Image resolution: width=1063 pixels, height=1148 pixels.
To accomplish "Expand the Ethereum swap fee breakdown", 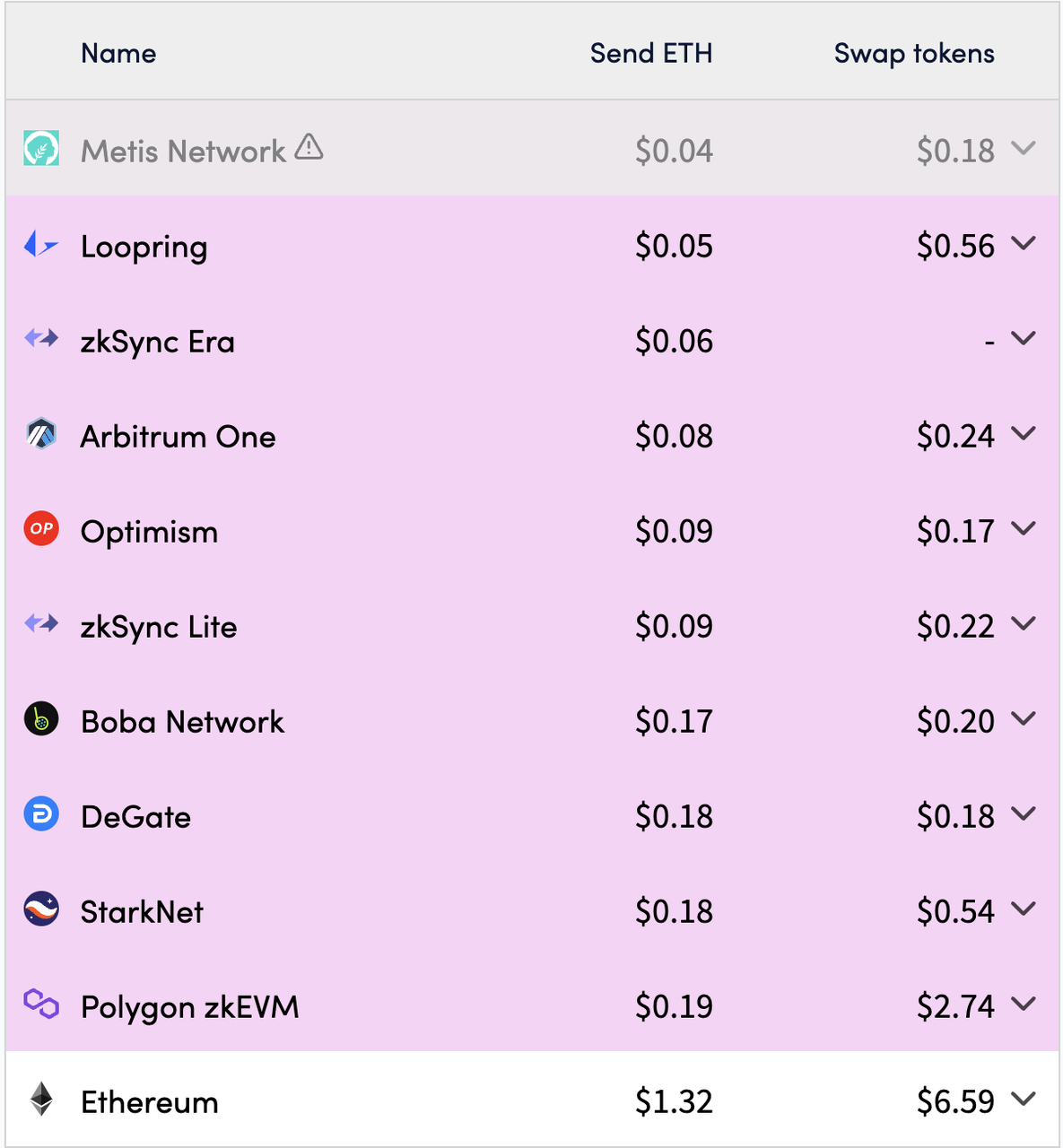I will pyautogui.click(x=1023, y=1099).
